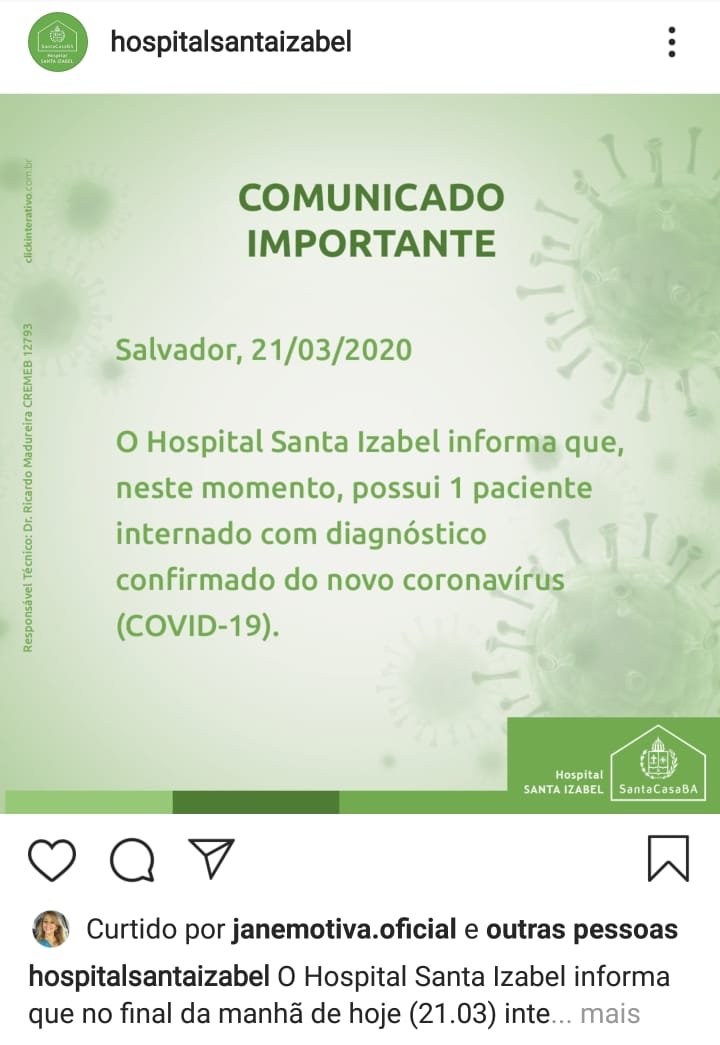View outras pessoas who liked the post
This screenshot has width=720, height=1045.
[x=581, y=929]
